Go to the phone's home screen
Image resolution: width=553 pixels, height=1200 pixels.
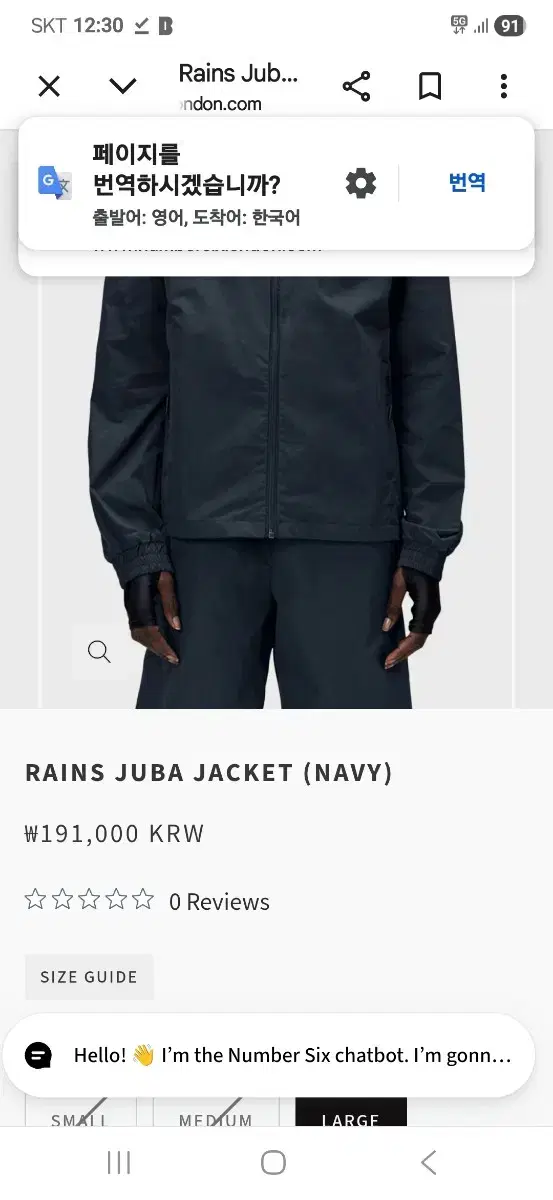[273, 1162]
